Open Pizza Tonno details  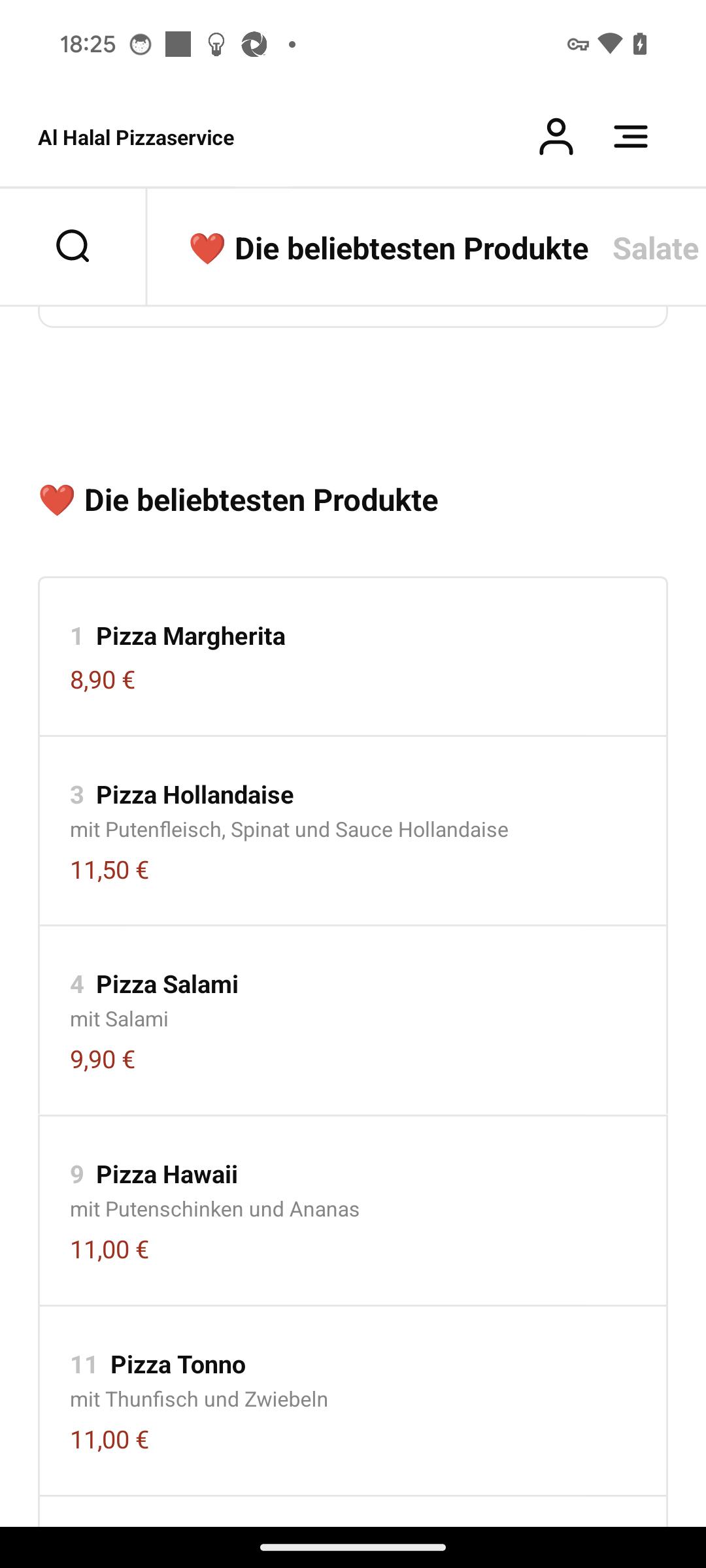point(353,1401)
